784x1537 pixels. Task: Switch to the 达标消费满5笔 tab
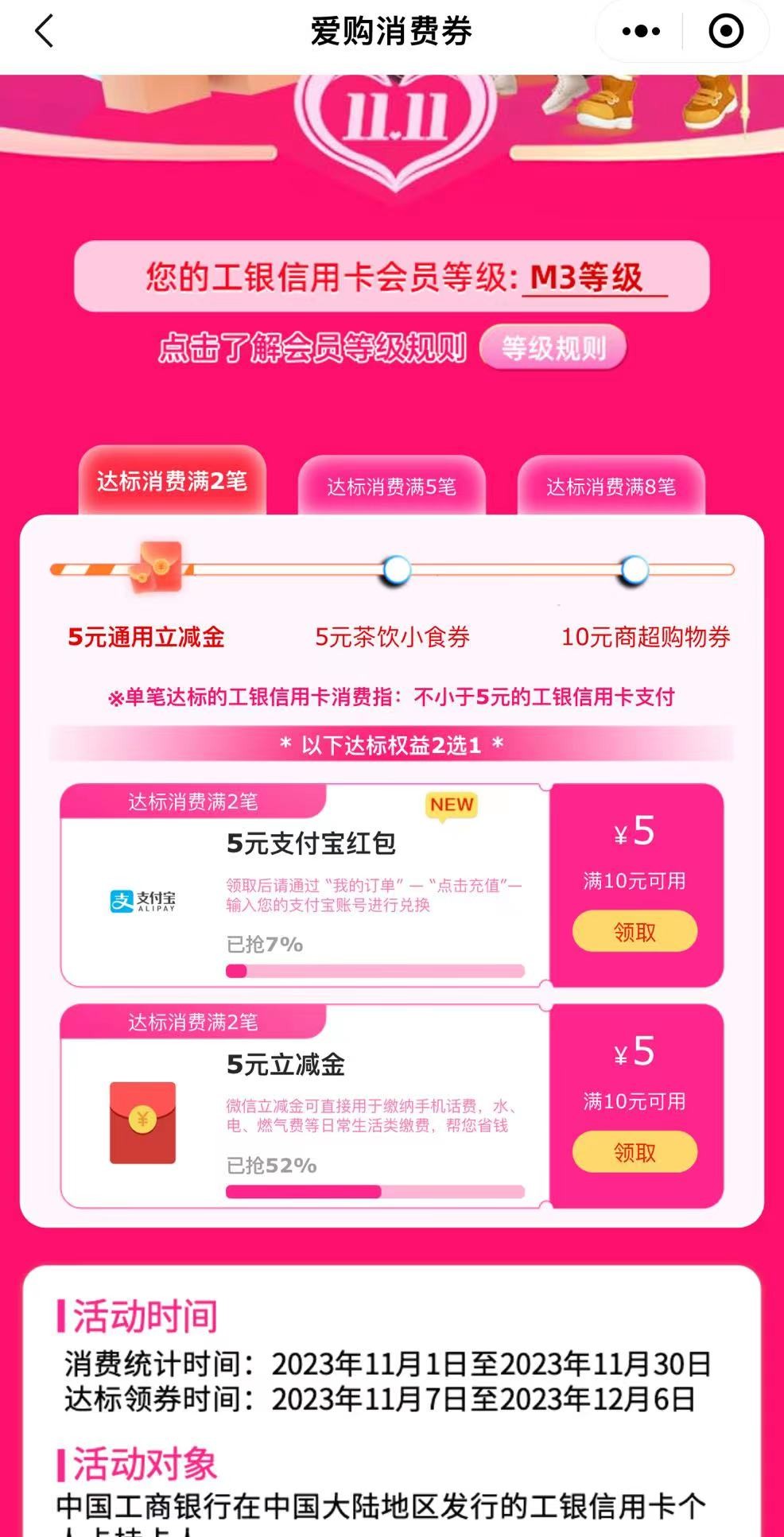point(391,487)
